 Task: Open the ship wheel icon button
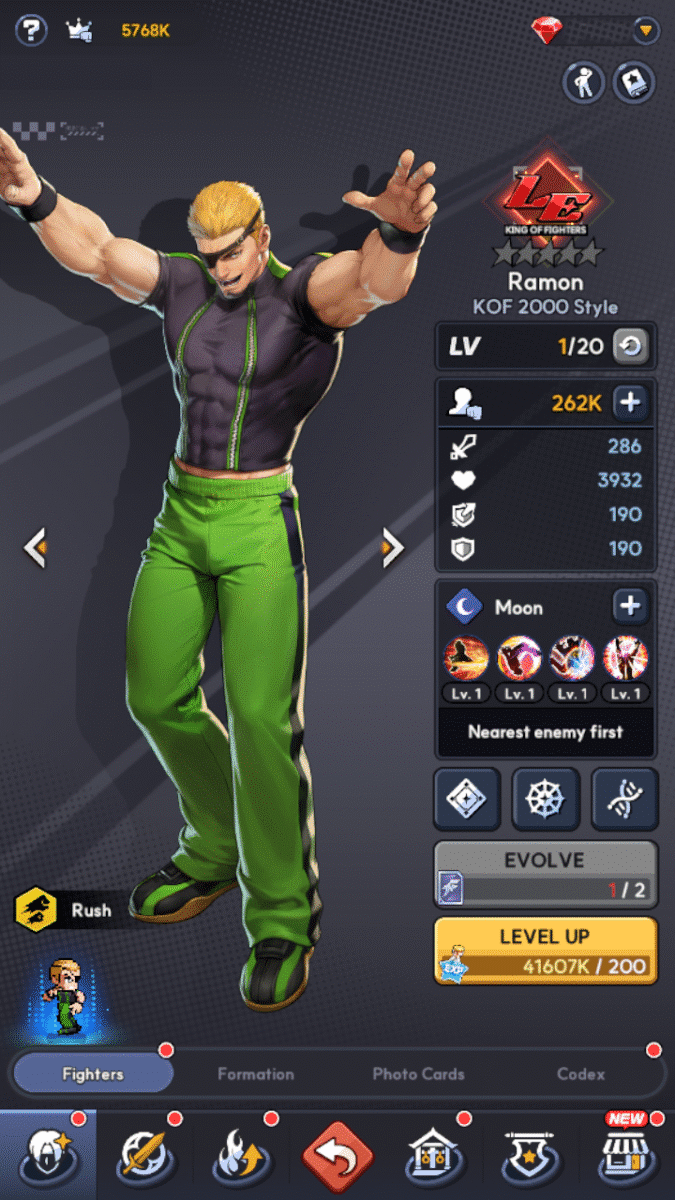coord(545,799)
